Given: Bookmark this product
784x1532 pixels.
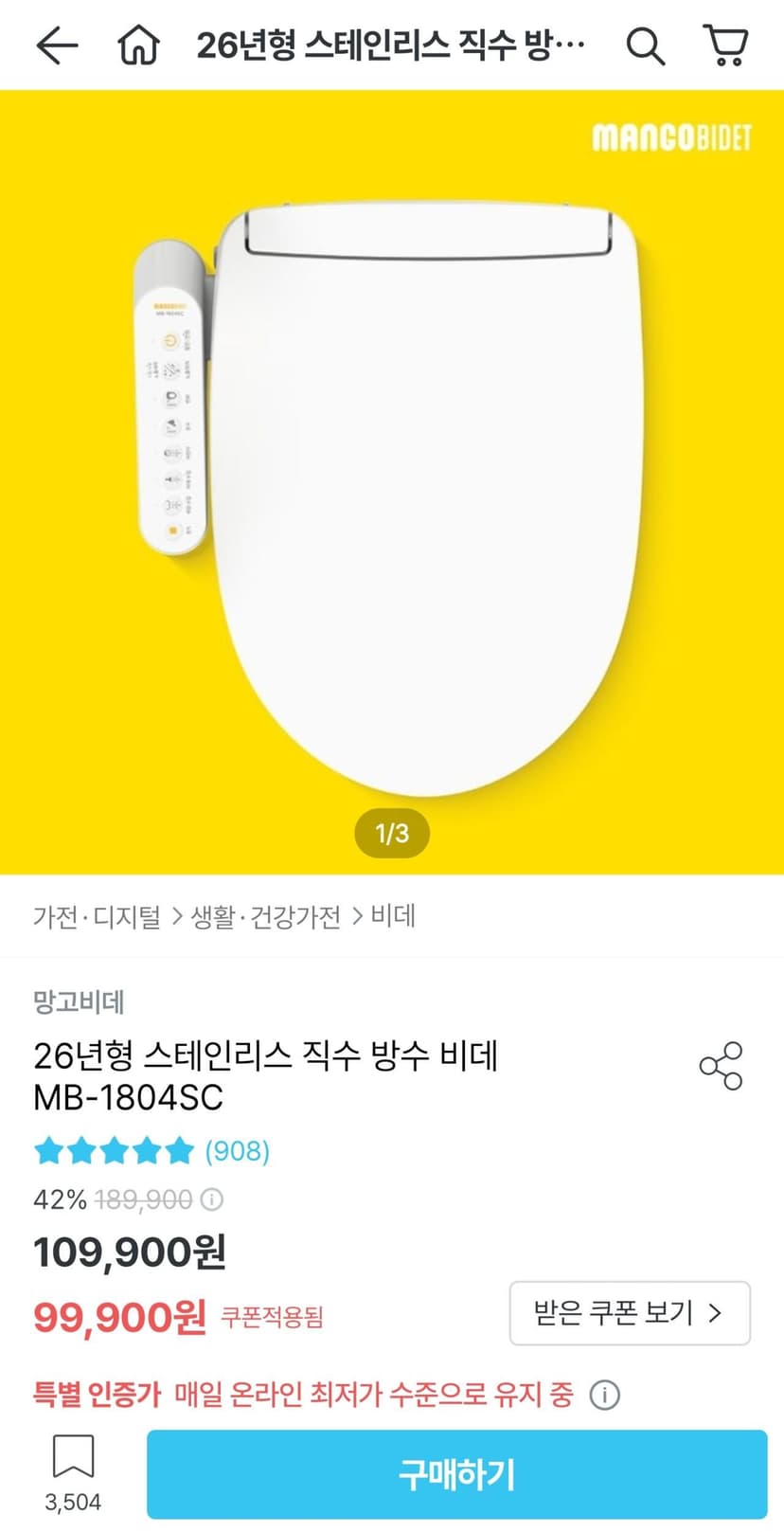Looking at the screenshot, I should (73, 1472).
